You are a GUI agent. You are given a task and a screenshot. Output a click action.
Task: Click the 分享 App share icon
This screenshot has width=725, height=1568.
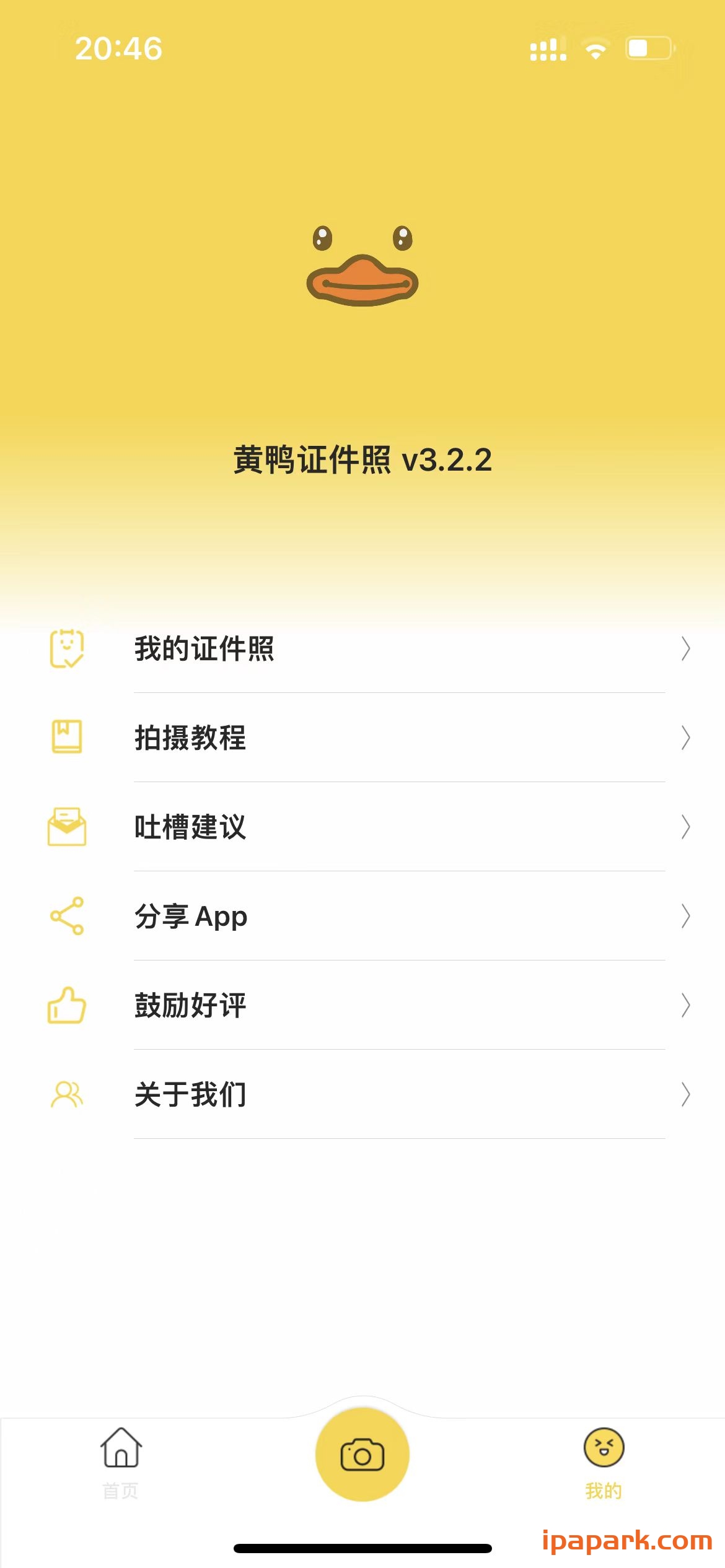point(66,917)
